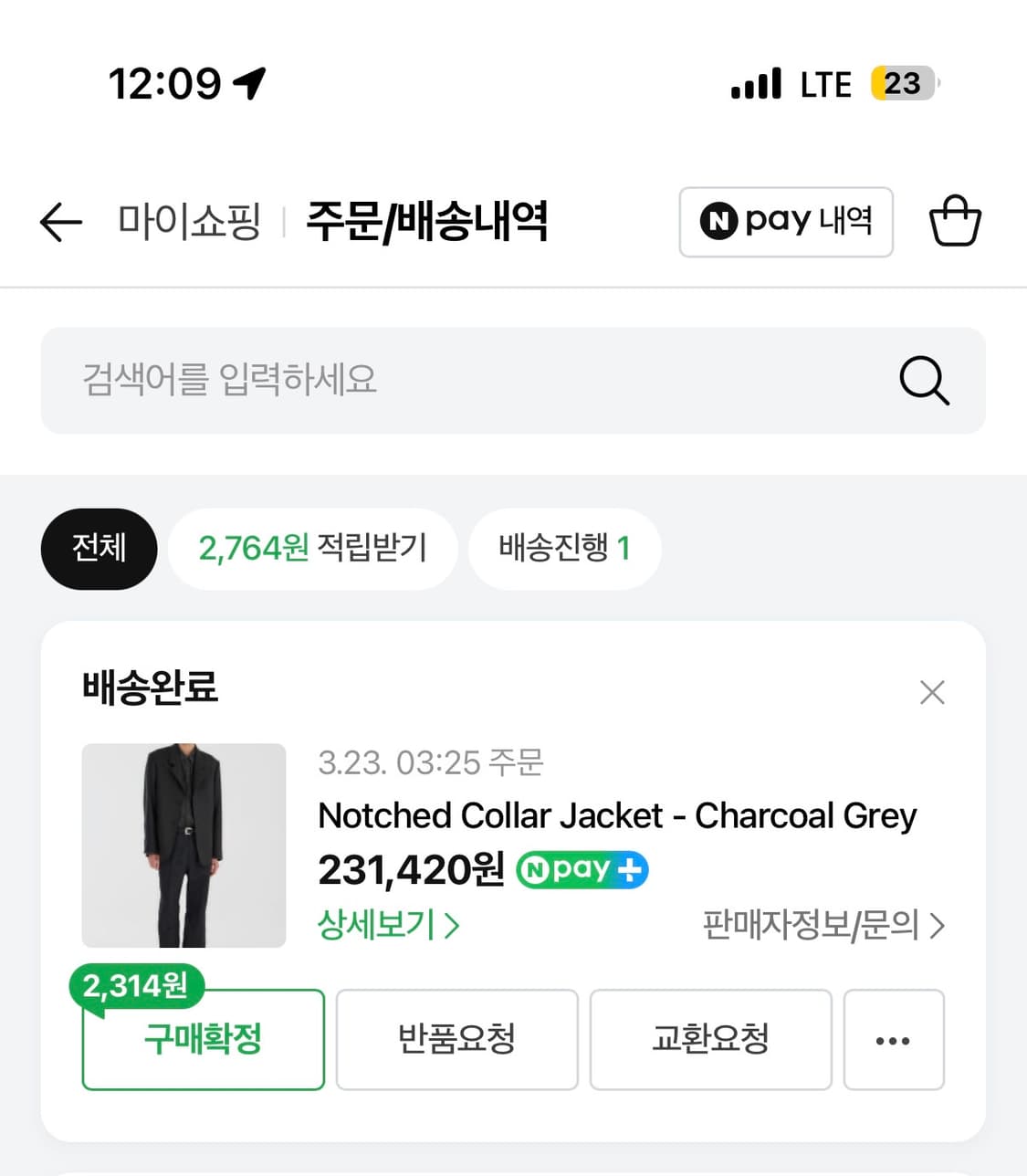
Task: Toggle the 배송진행 1 filter
Action: [564, 549]
